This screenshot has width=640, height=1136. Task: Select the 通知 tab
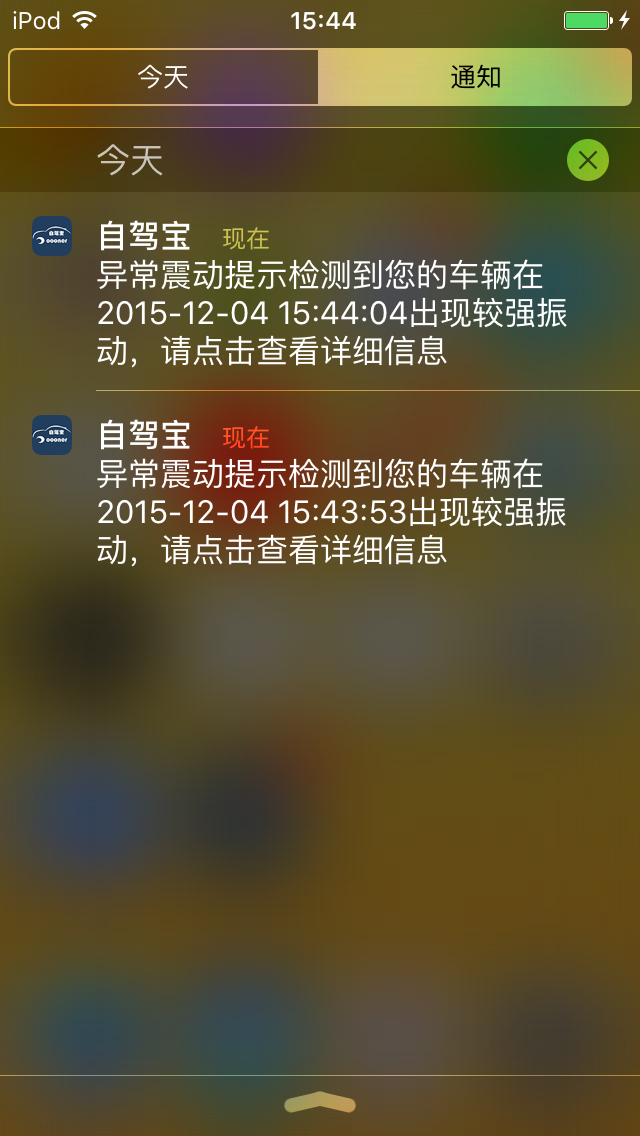(x=475, y=77)
